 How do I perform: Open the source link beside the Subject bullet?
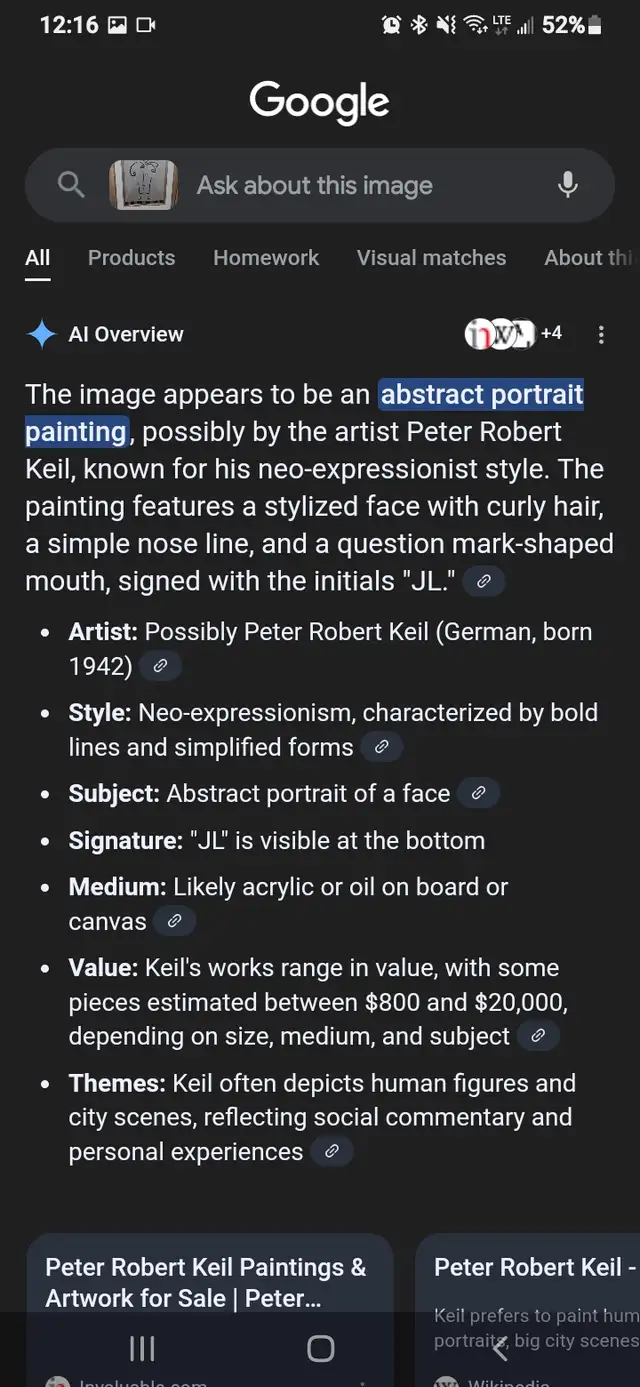[x=478, y=794]
